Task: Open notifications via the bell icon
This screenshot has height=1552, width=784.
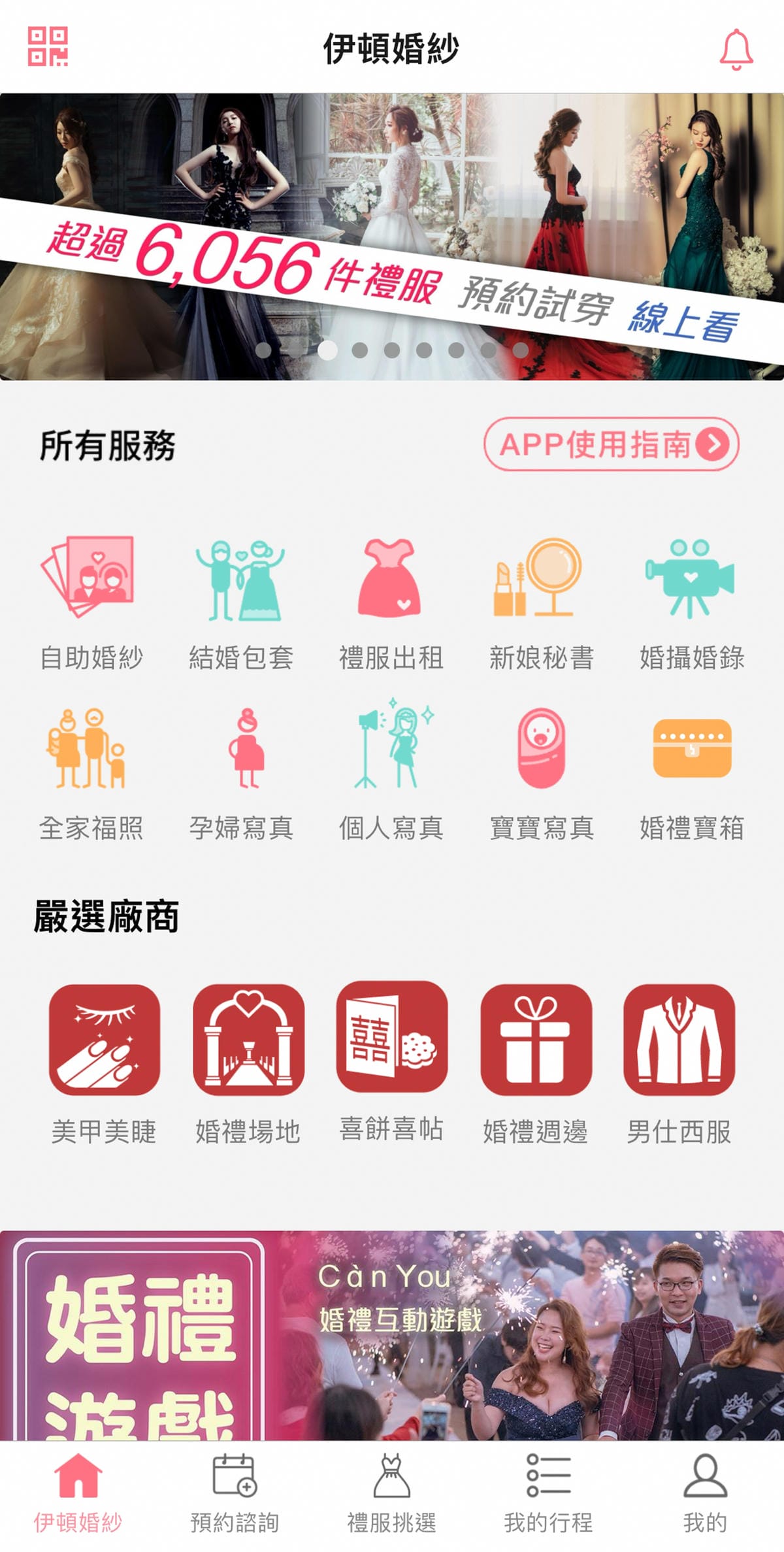Action: 736,50
